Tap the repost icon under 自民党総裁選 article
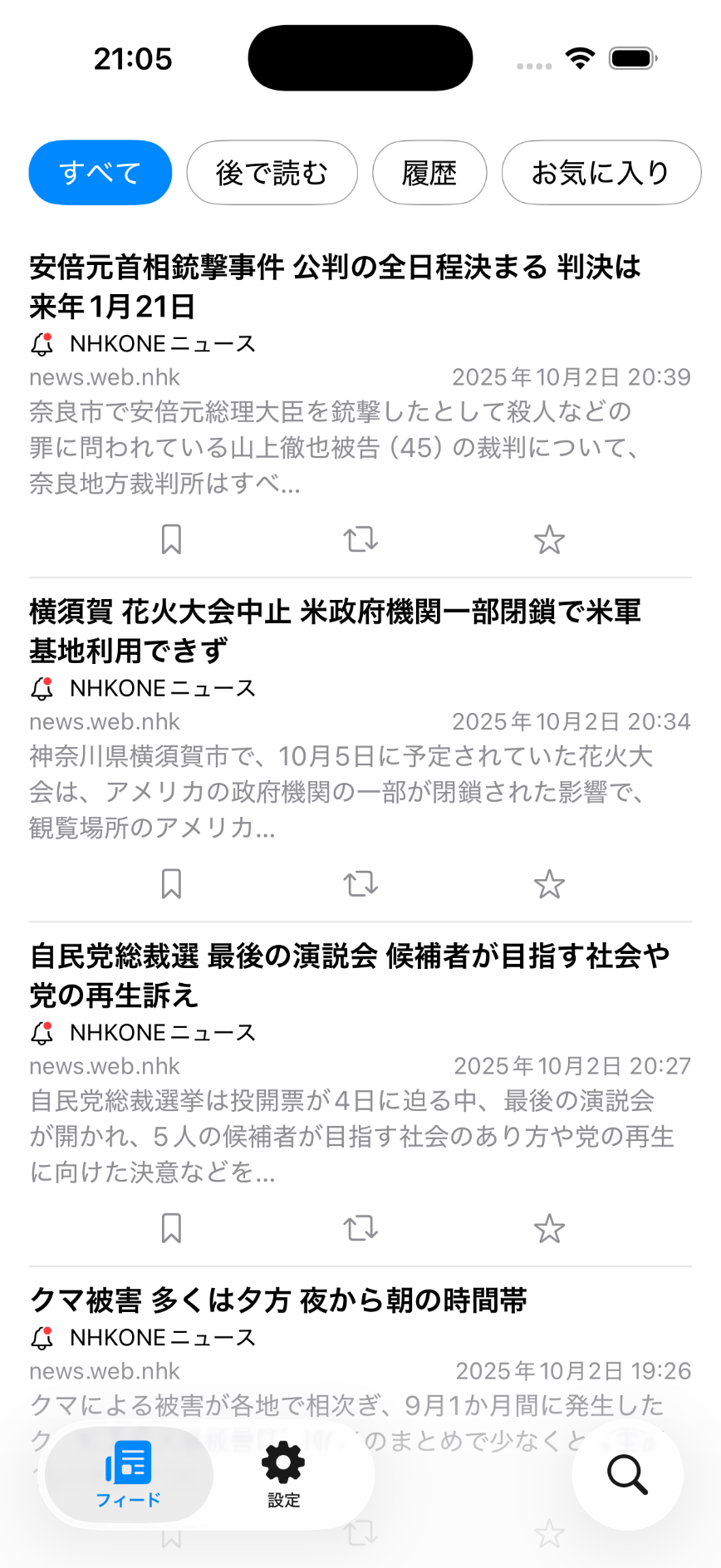Screen dimensions: 721x1568 [x=360, y=1228]
